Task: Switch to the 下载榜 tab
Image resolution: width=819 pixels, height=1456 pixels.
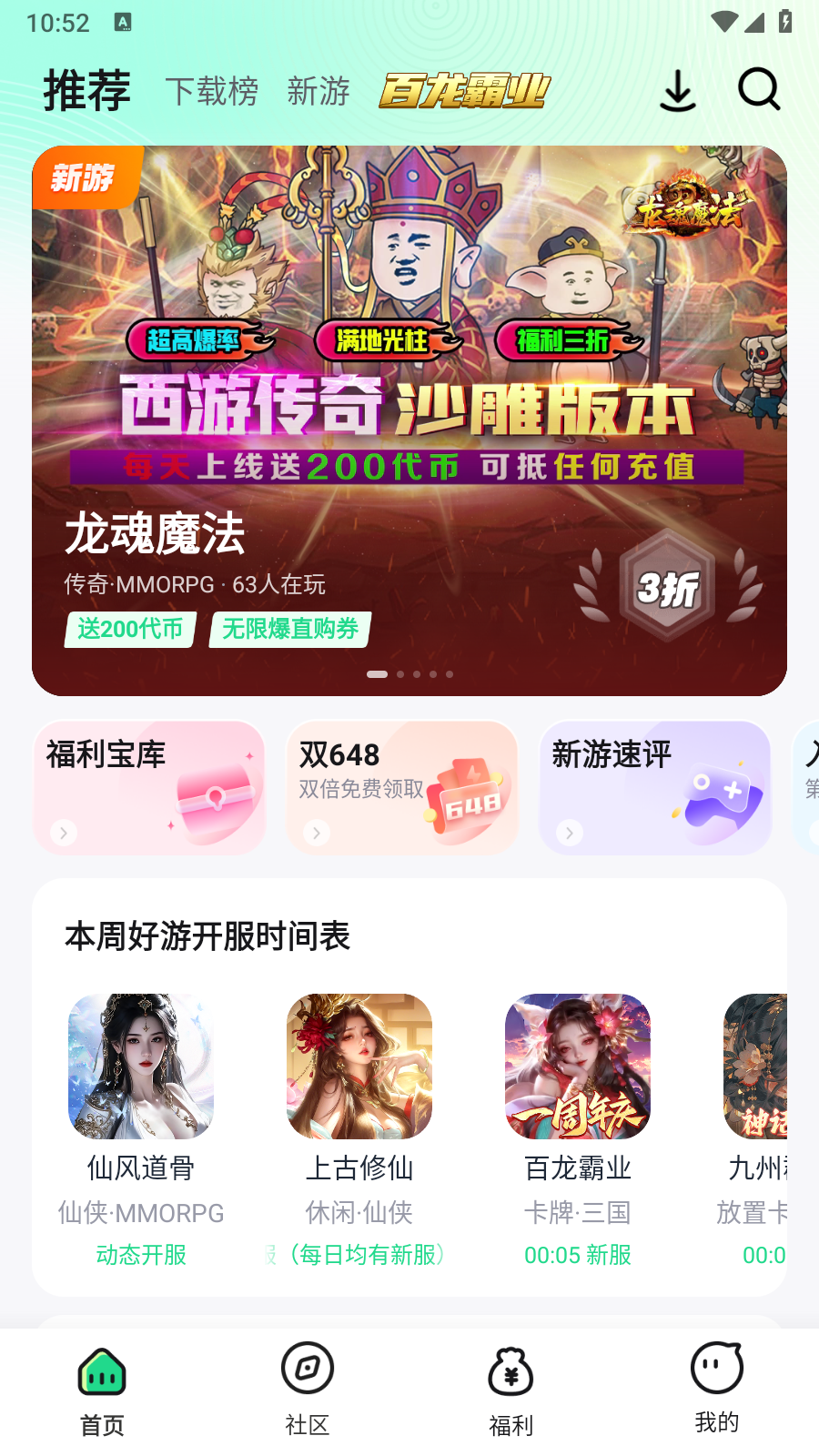Action: pyautogui.click(x=212, y=91)
